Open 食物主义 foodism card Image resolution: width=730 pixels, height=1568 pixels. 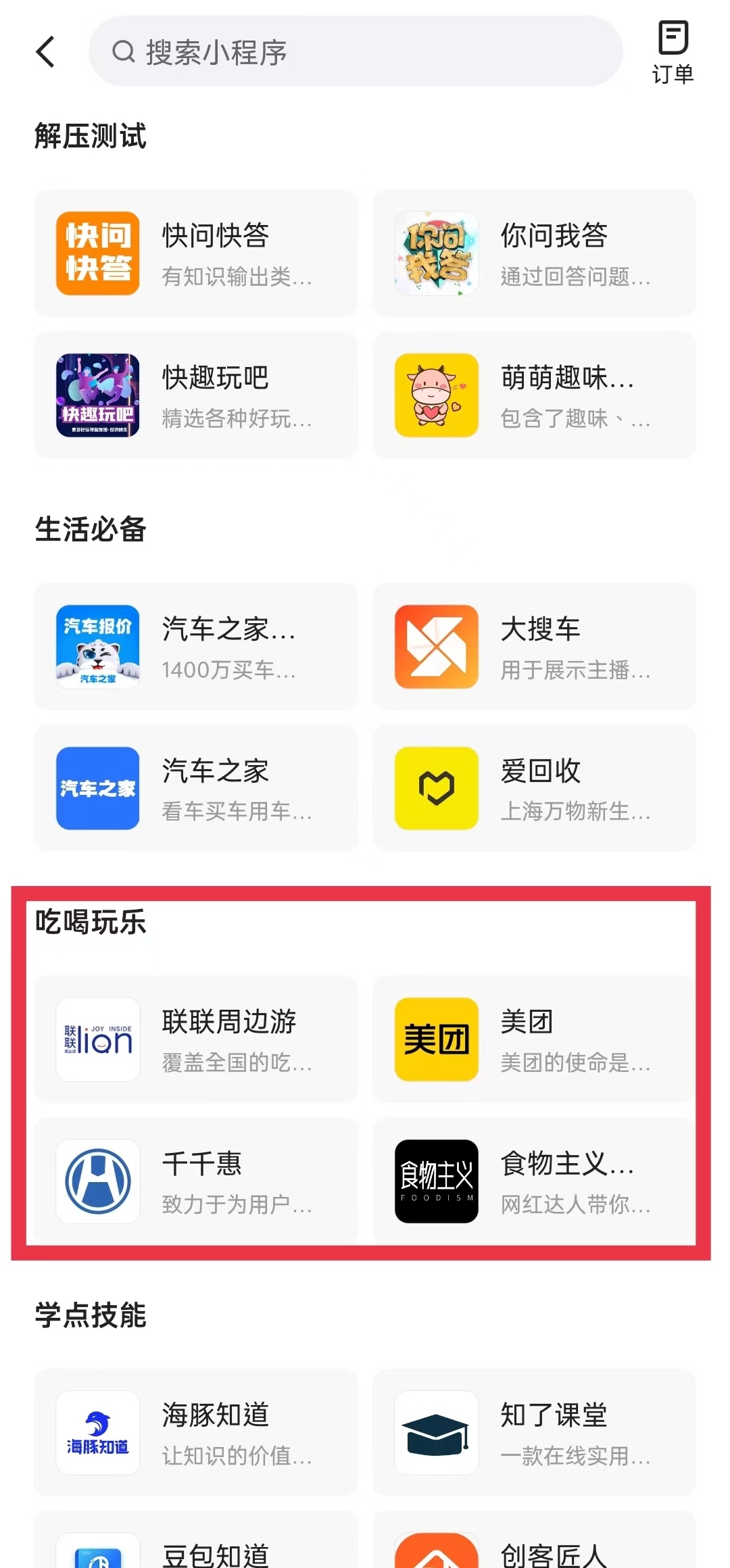(534, 1181)
